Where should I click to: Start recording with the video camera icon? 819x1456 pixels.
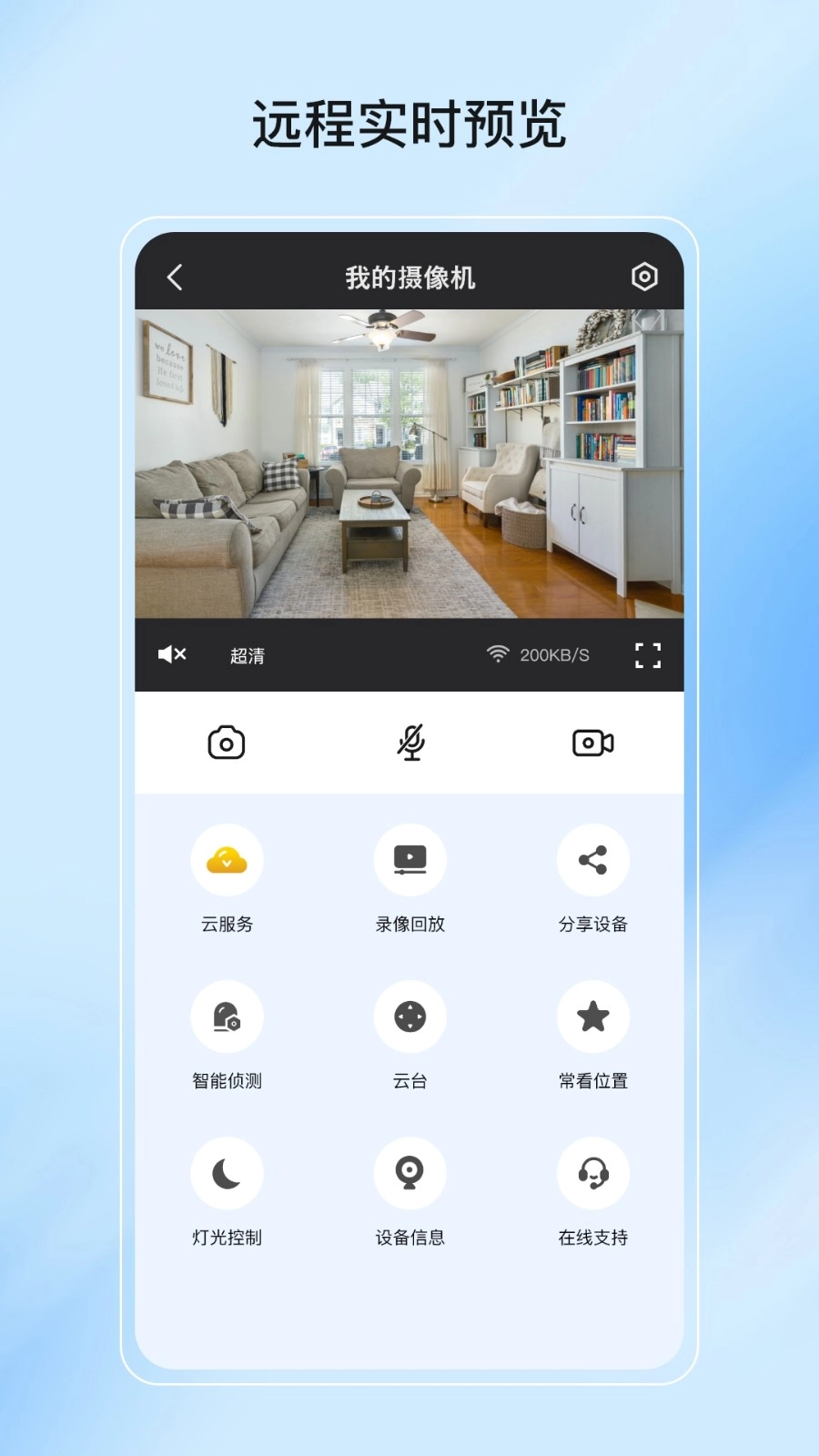pos(592,742)
